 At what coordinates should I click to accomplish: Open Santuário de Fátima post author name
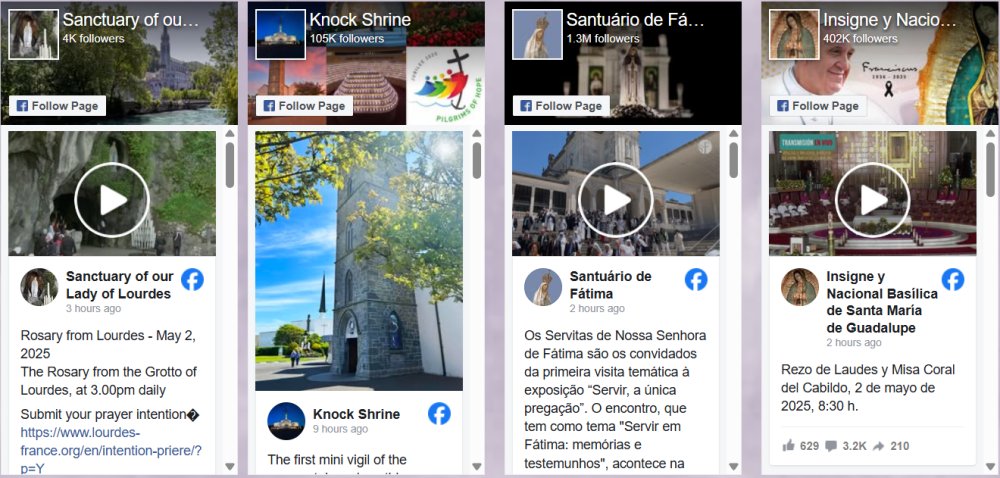(610, 285)
